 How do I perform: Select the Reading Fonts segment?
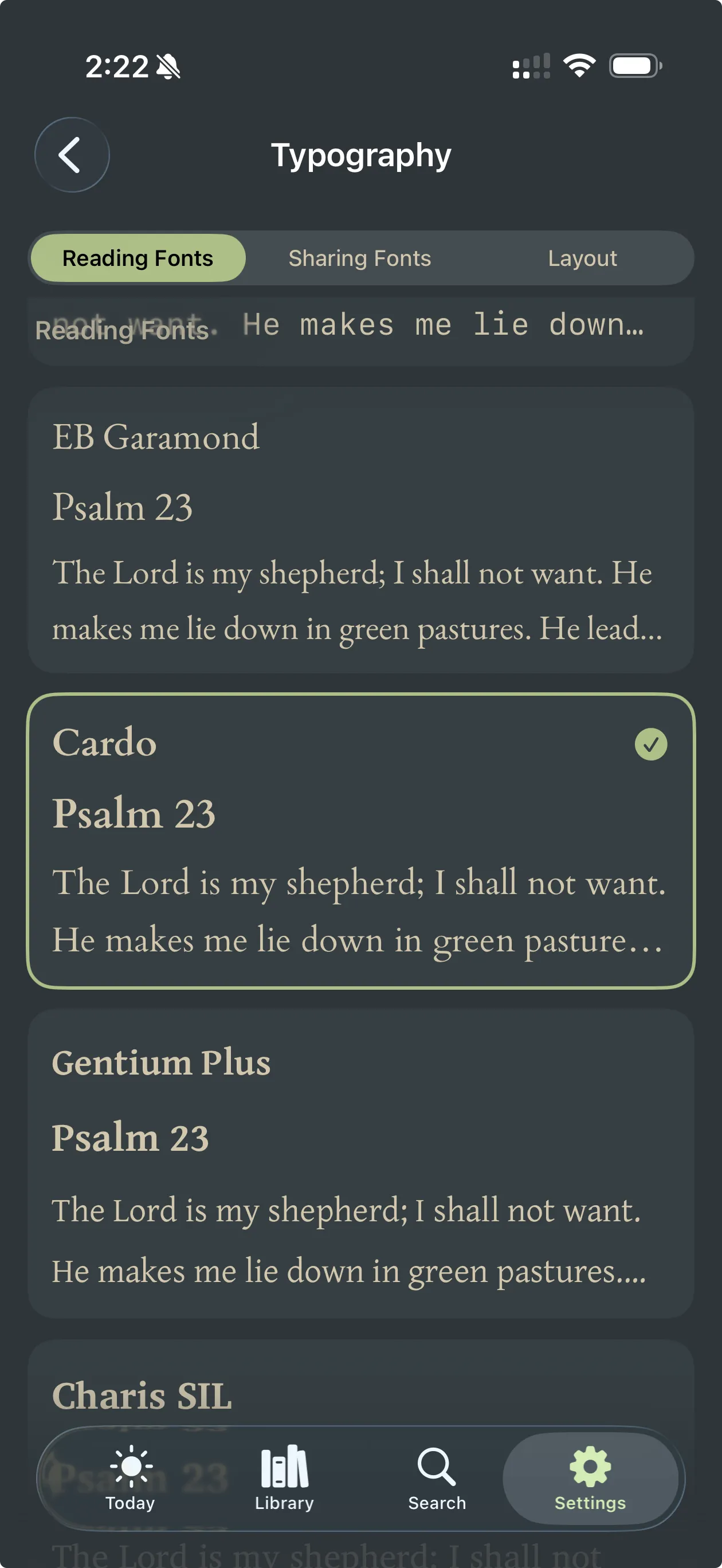[138, 258]
